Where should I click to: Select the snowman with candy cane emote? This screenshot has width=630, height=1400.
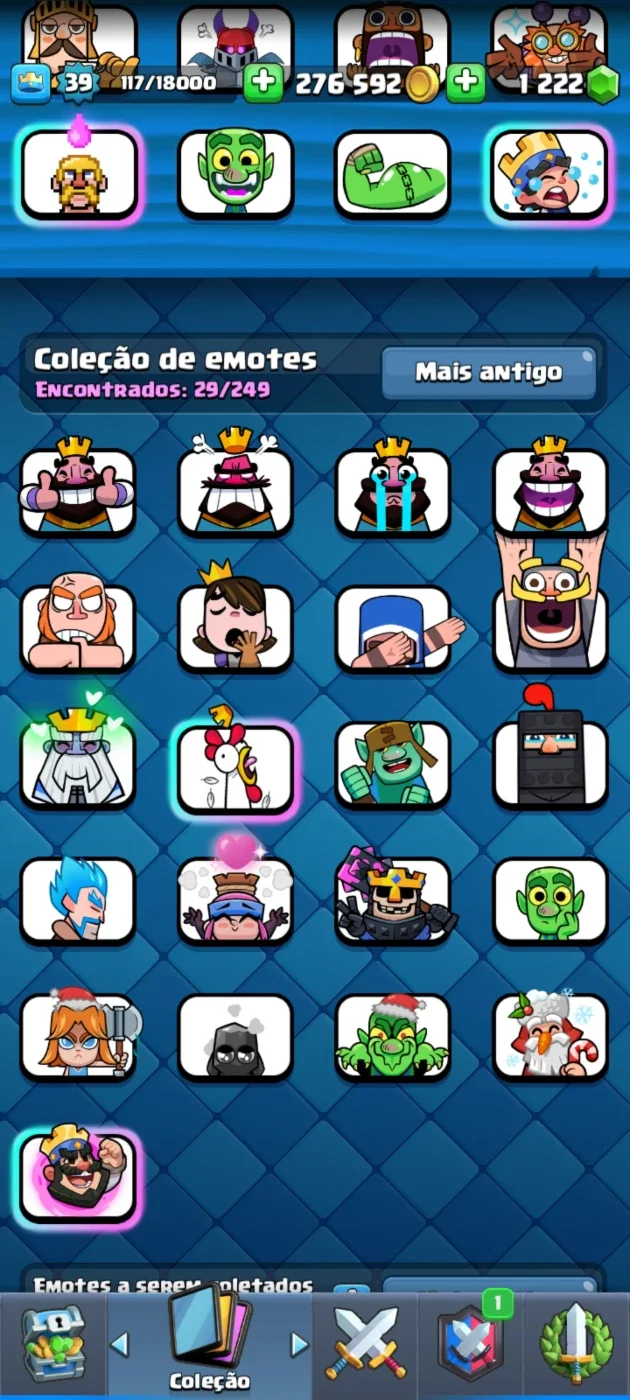[x=550, y=1036]
